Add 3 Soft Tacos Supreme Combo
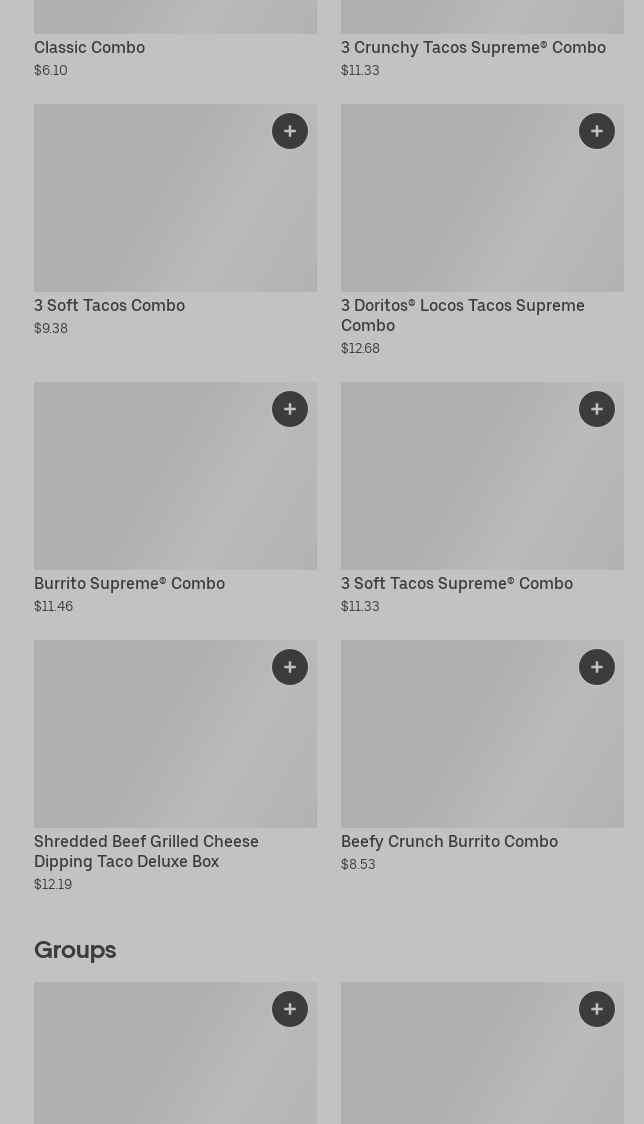Viewport: 644px width, 1124px height. [597, 409]
